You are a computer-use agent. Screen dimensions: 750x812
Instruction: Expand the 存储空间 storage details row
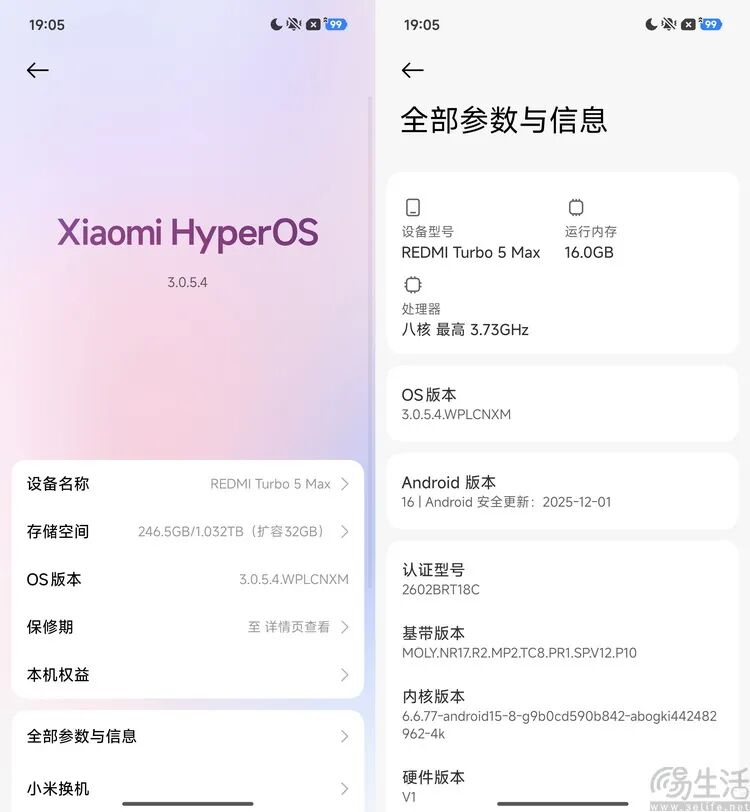point(186,531)
